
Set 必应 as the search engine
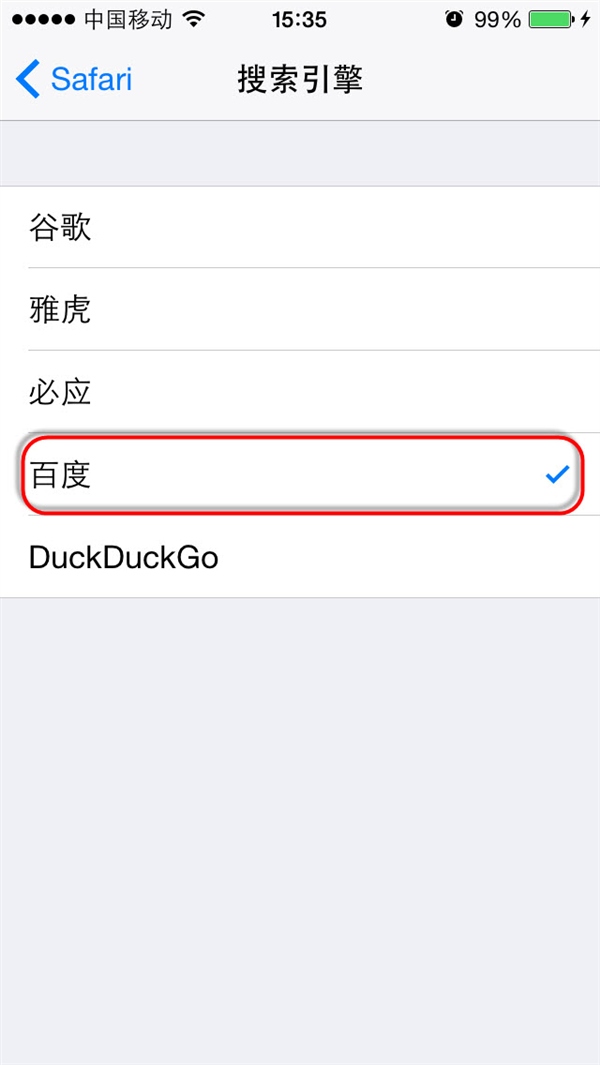(x=300, y=391)
